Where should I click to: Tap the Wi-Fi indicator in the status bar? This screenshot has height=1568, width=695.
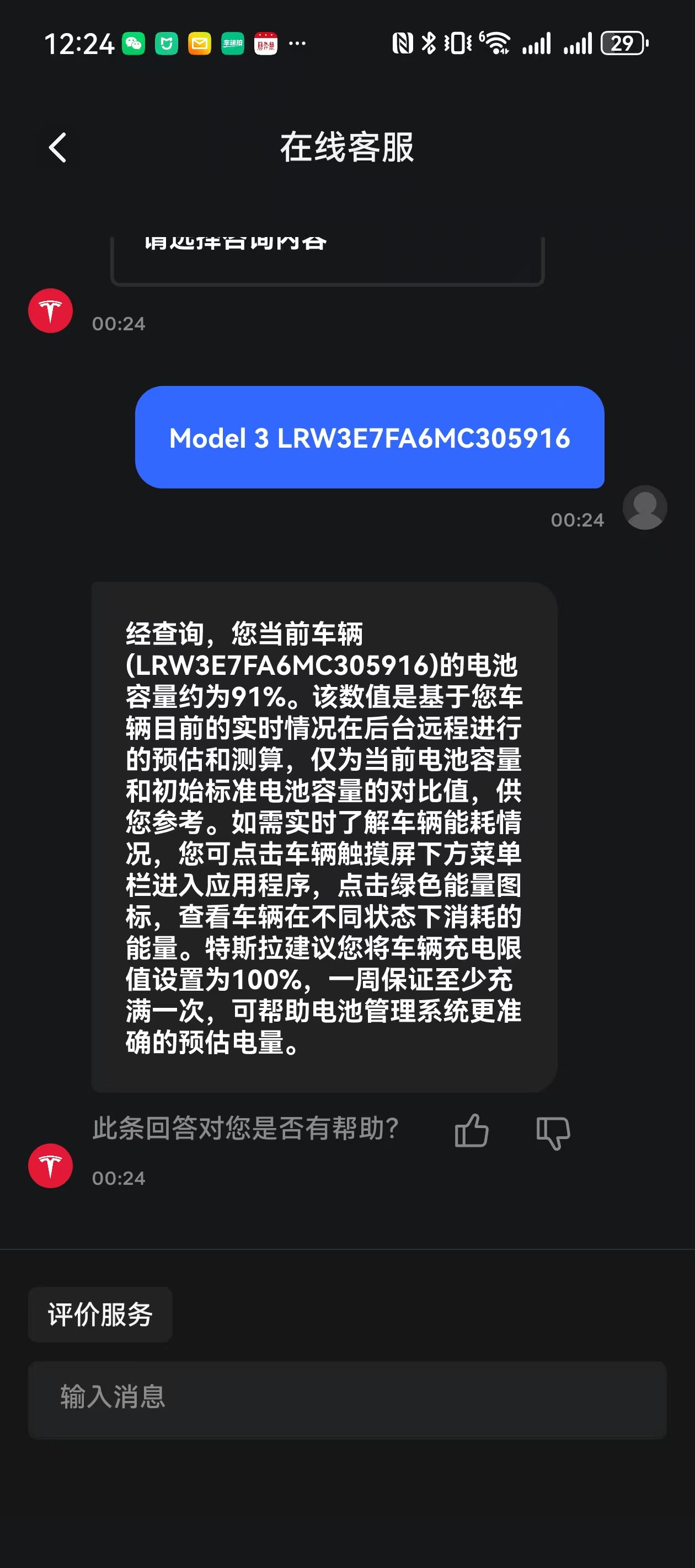pos(498,42)
